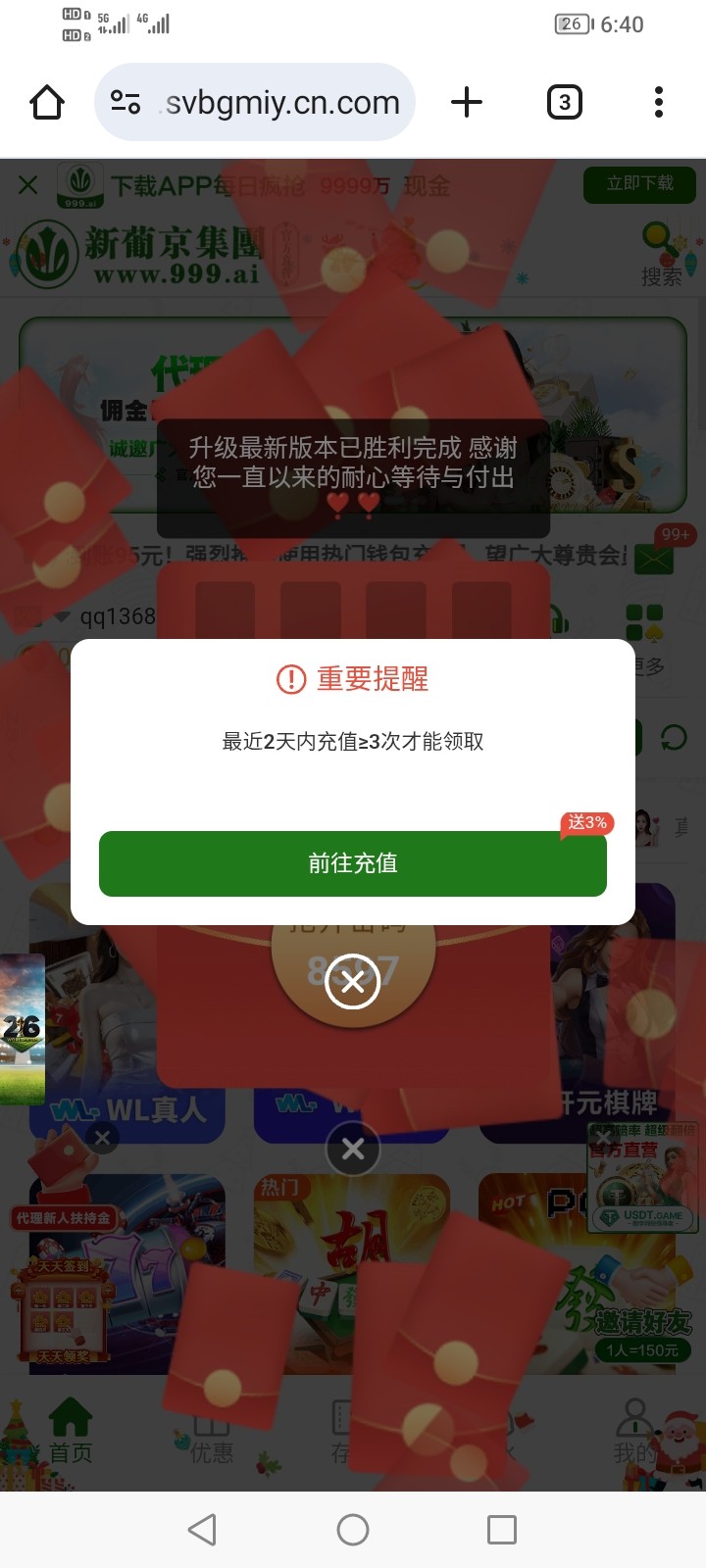Screen dimensions: 706x1568
Task: Tap the 前往充值 recharge button
Action: pos(352,863)
